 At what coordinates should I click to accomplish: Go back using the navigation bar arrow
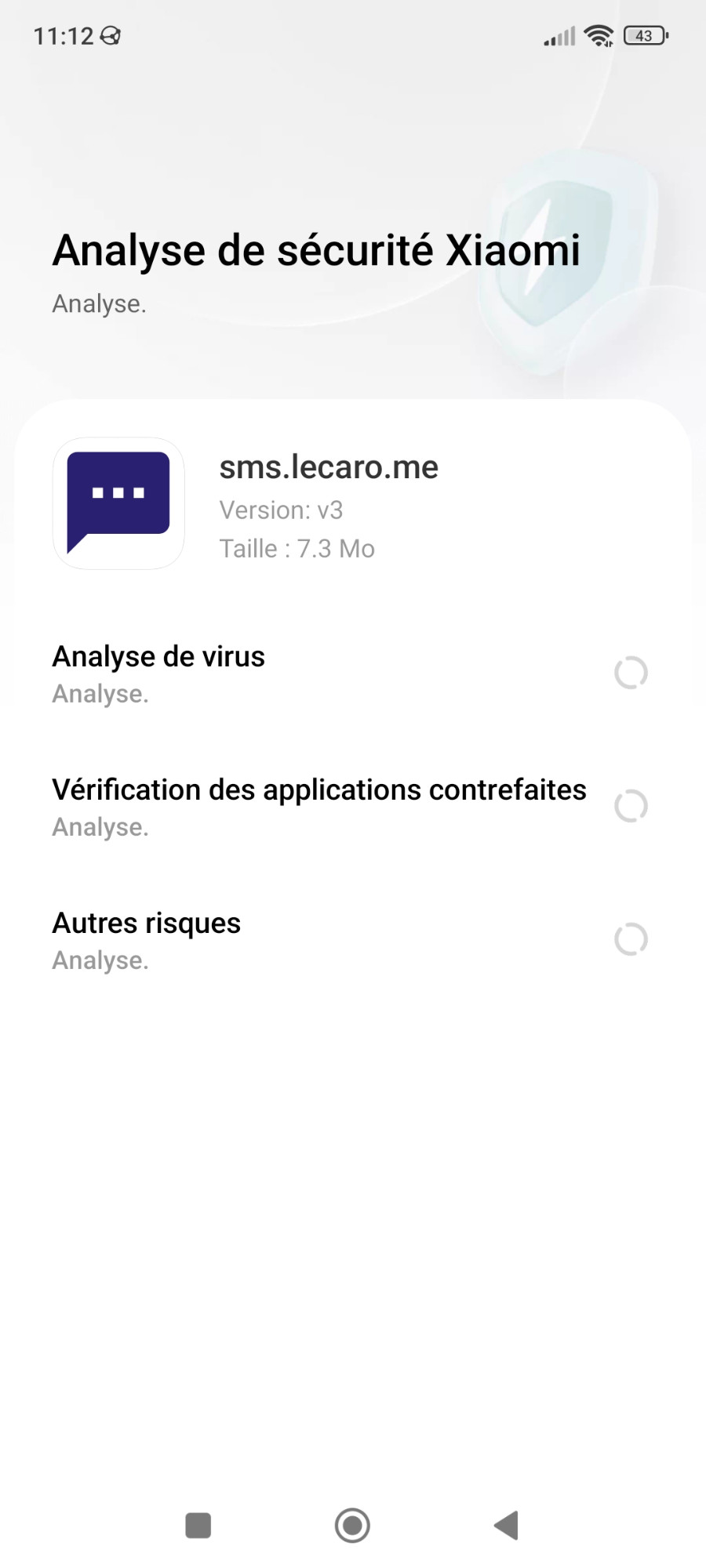tap(507, 1525)
